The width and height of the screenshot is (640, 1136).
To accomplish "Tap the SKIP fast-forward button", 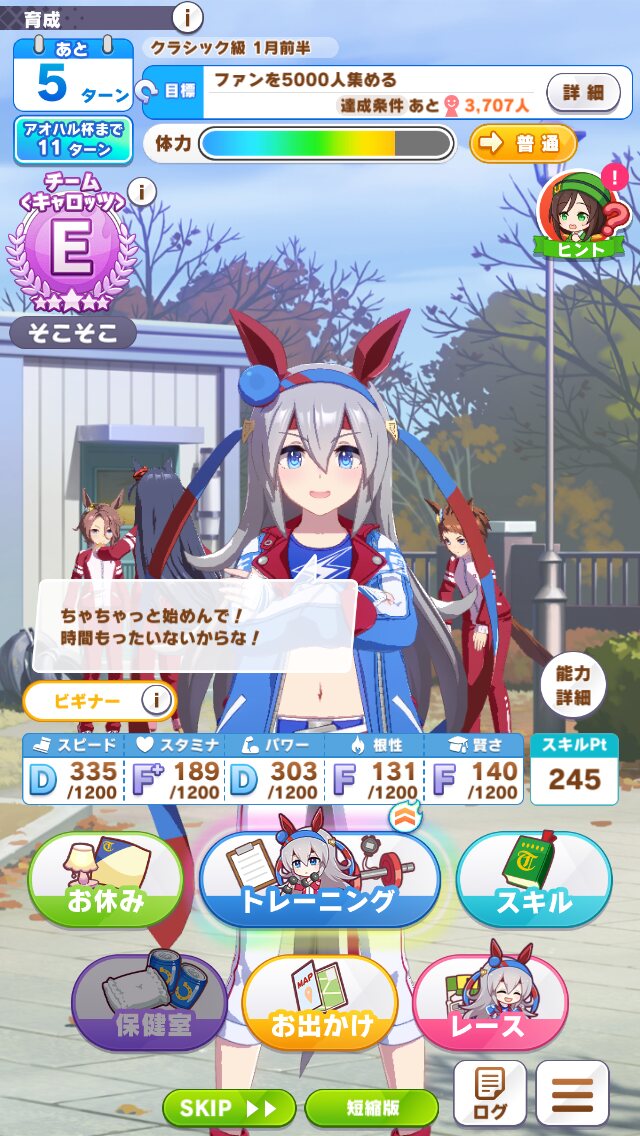I will click(229, 1107).
